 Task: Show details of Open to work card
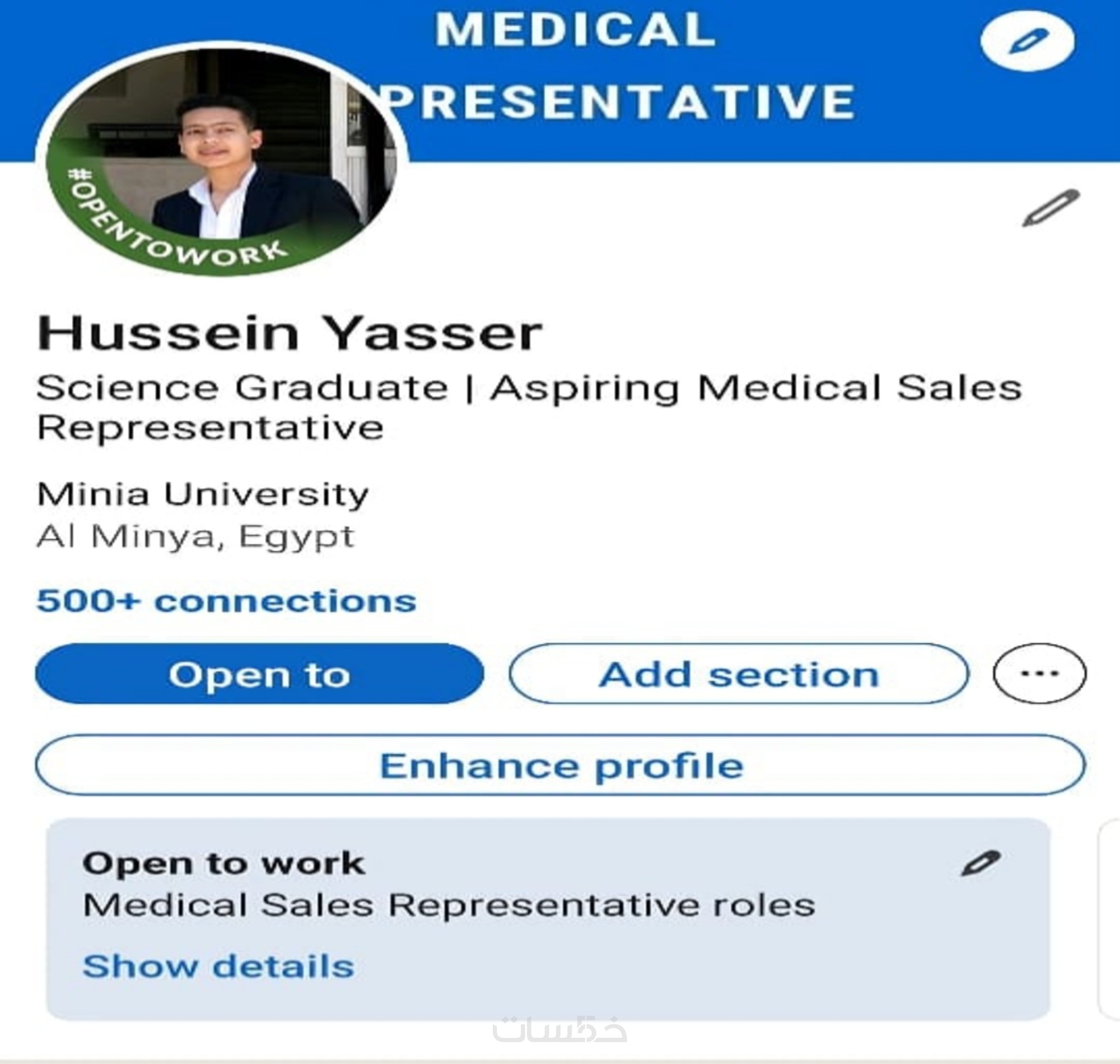tap(218, 966)
